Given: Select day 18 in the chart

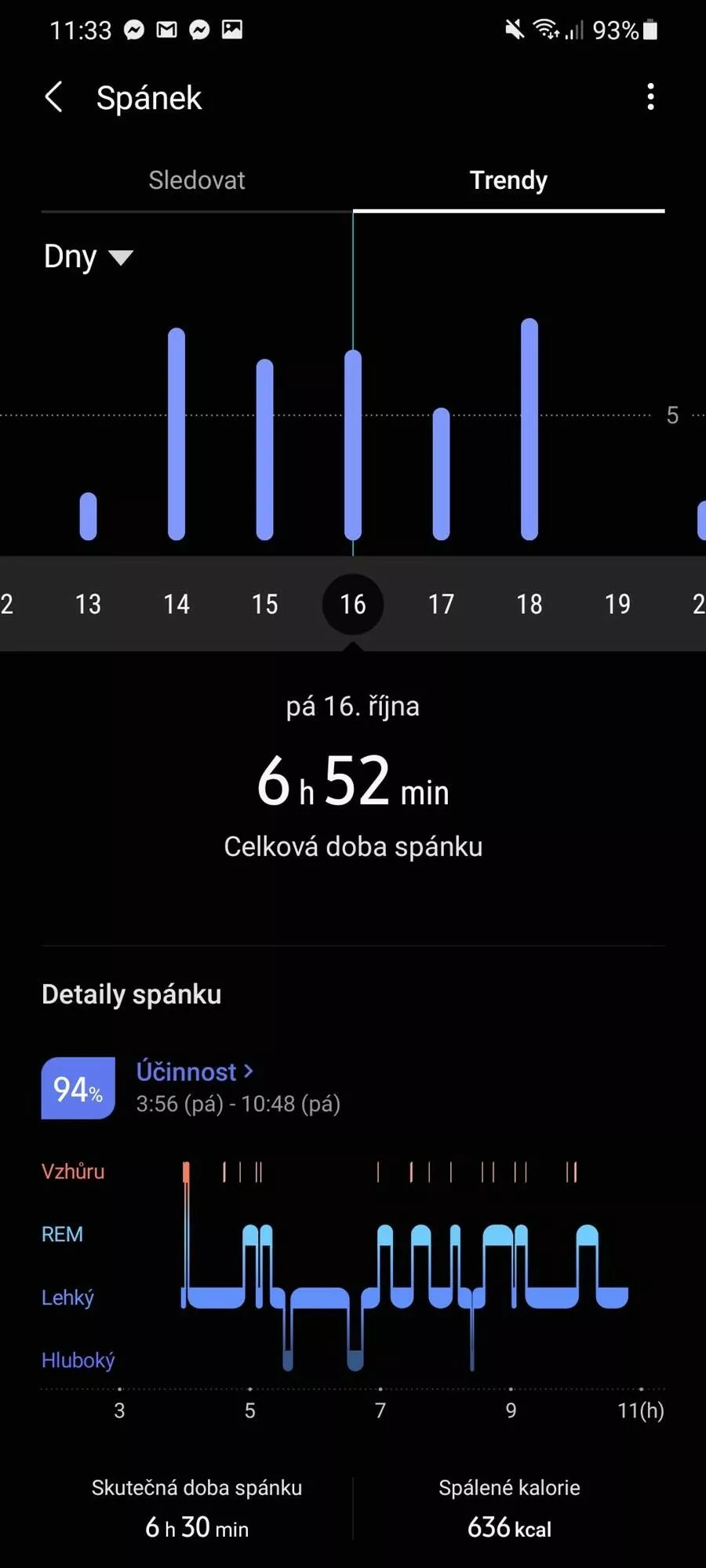Looking at the screenshot, I should click(x=529, y=604).
